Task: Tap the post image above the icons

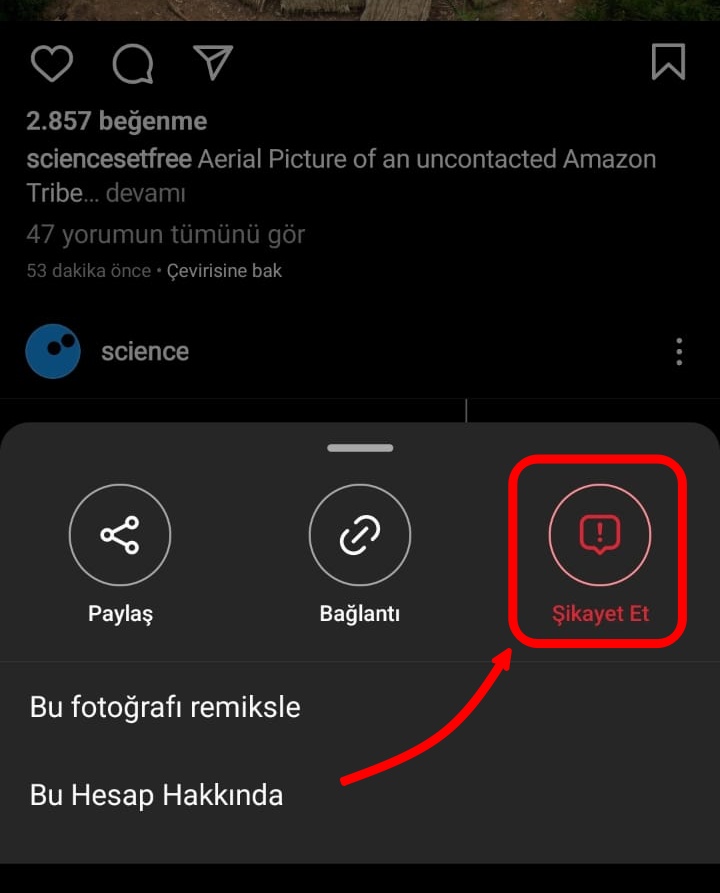Action: pyautogui.click(x=360, y=10)
